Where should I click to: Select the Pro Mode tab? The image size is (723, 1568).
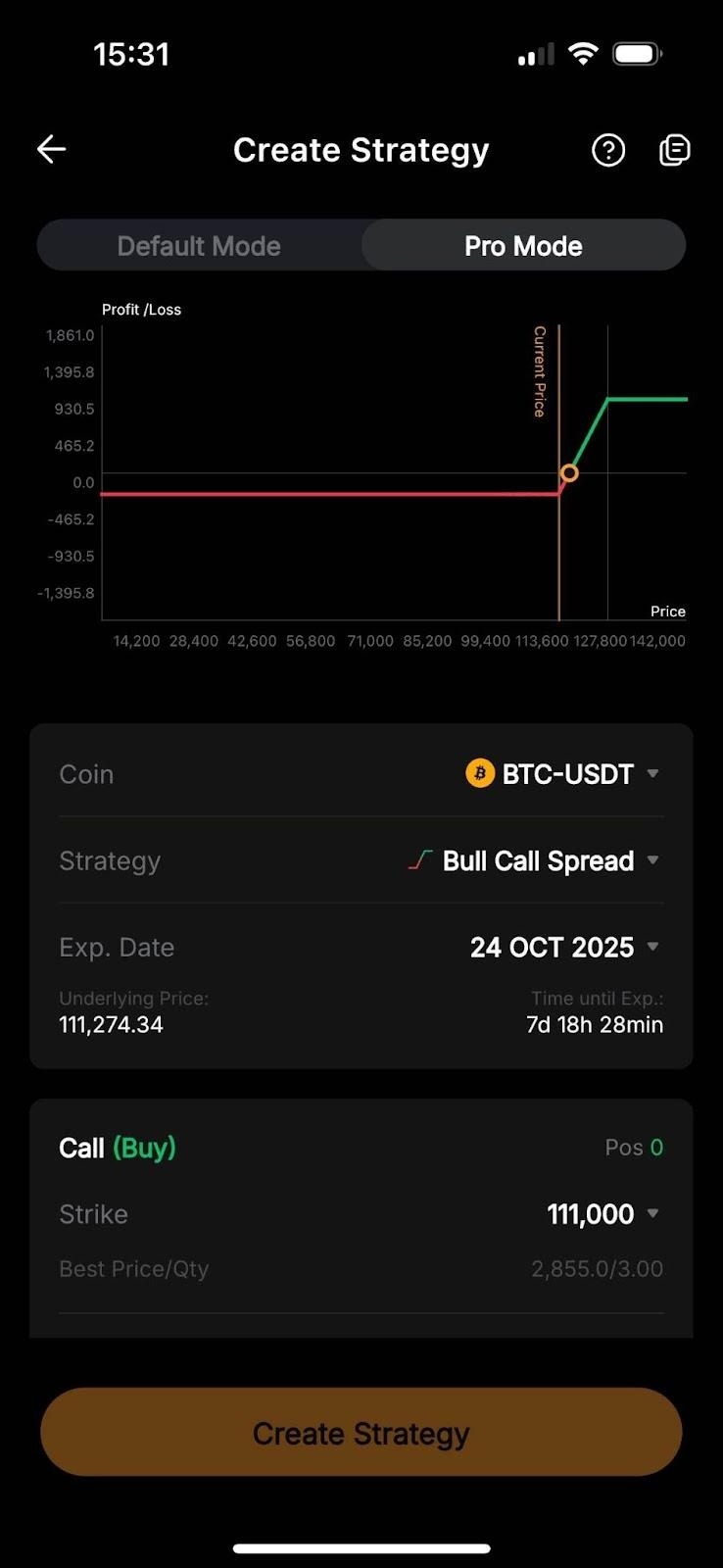point(523,245)
